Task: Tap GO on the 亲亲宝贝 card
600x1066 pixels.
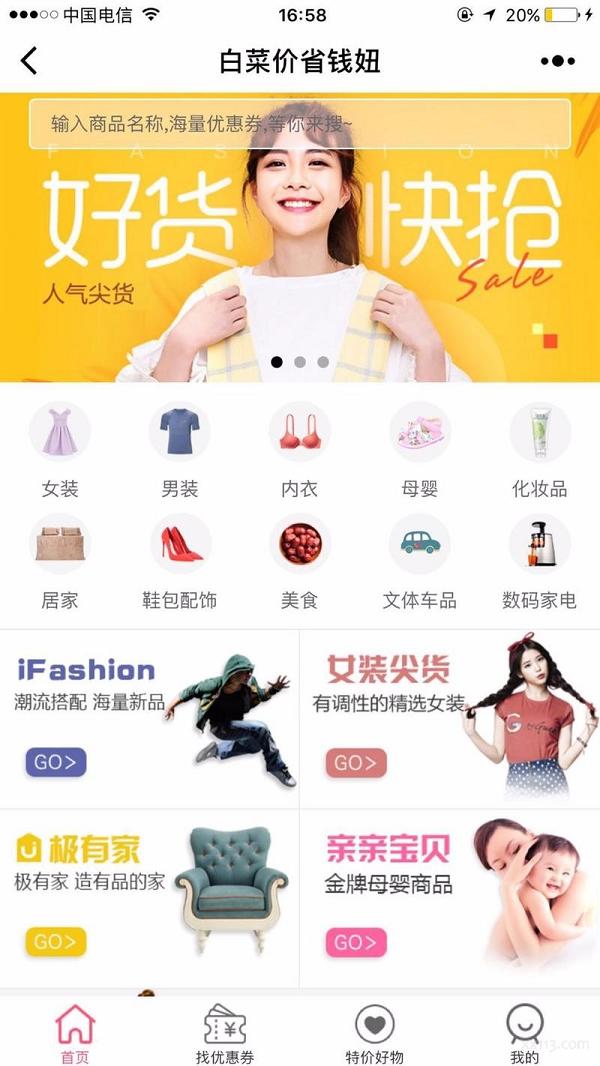Action: (356, 942)
